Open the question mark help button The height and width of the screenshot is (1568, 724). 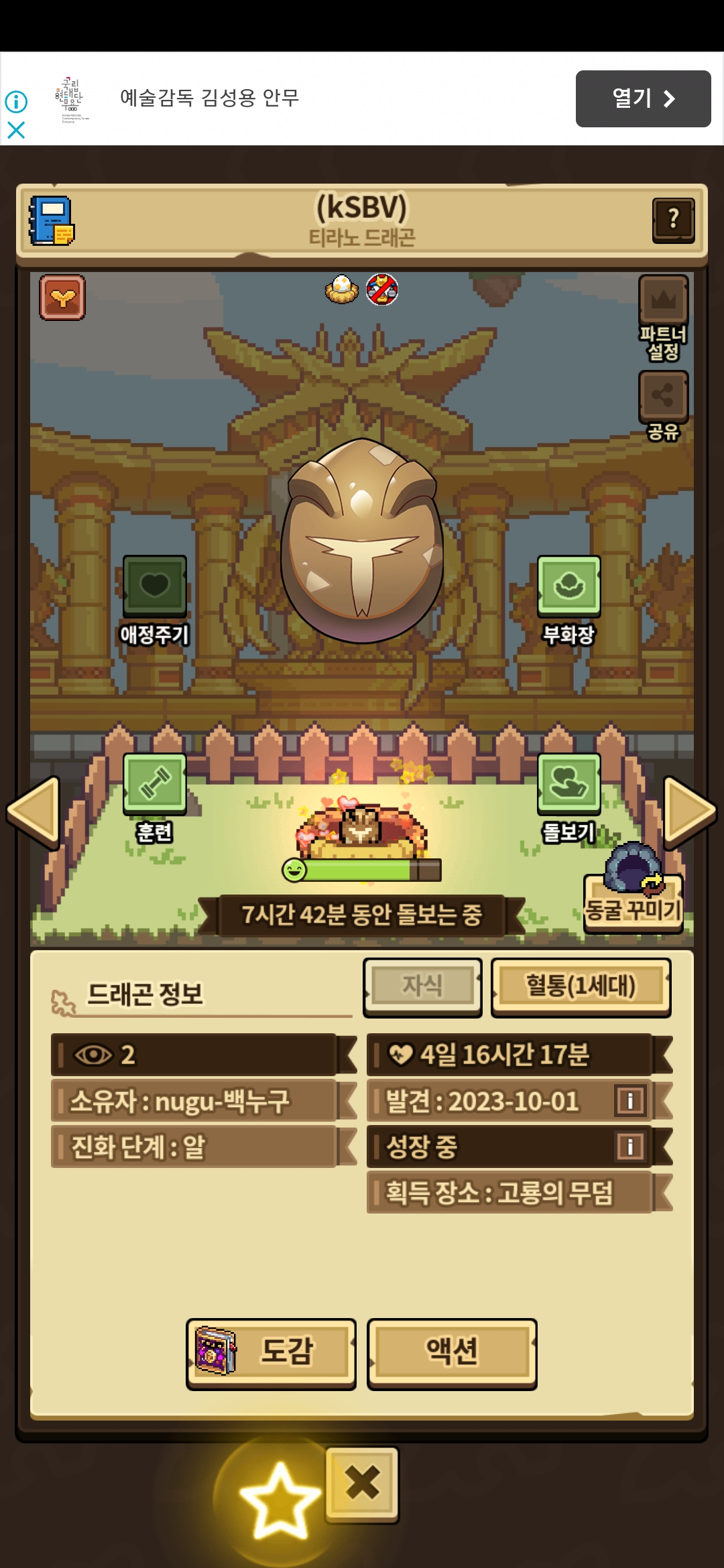pos(673,220)
